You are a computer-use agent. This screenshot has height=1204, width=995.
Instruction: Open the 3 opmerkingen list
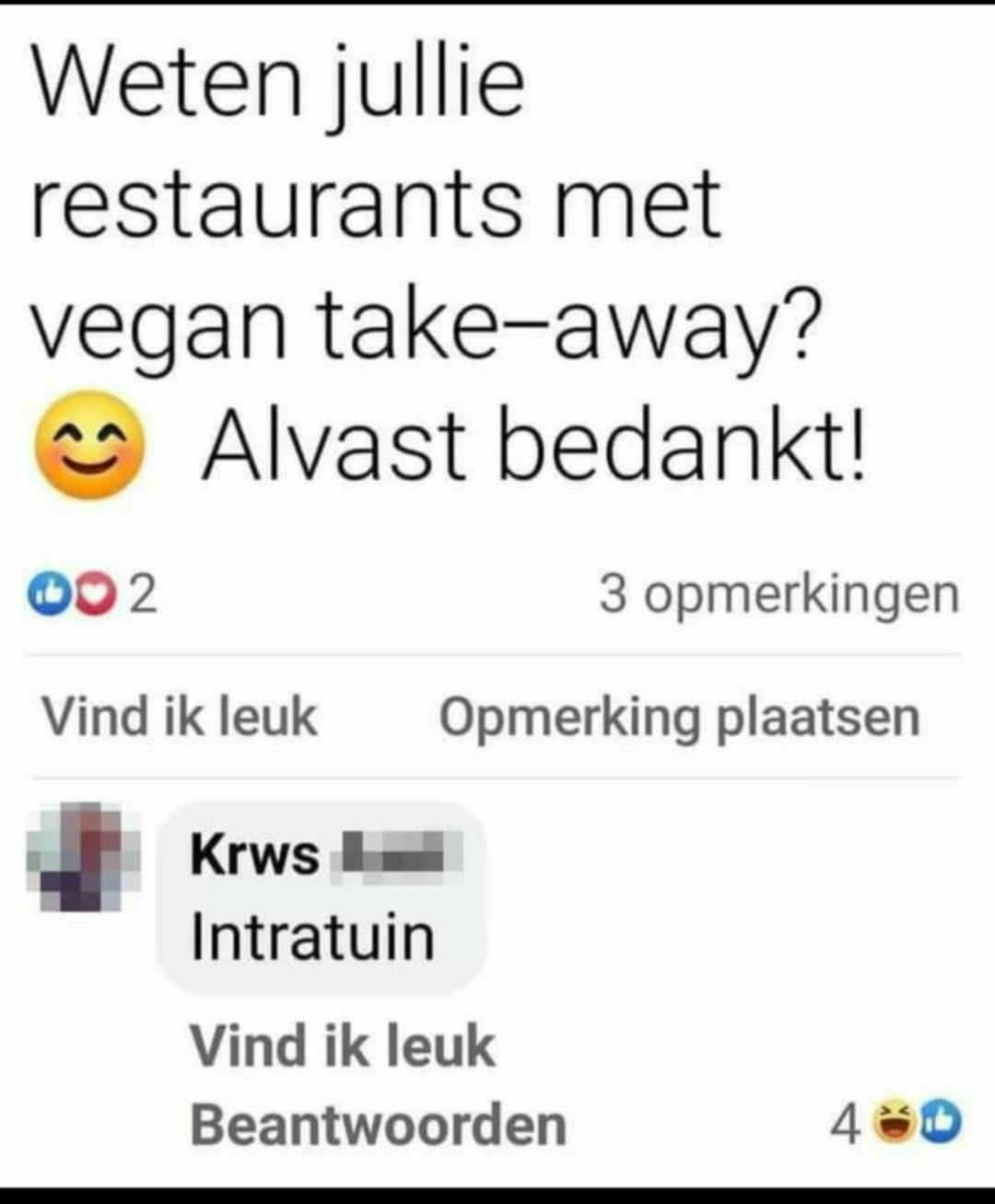[778, 594]
